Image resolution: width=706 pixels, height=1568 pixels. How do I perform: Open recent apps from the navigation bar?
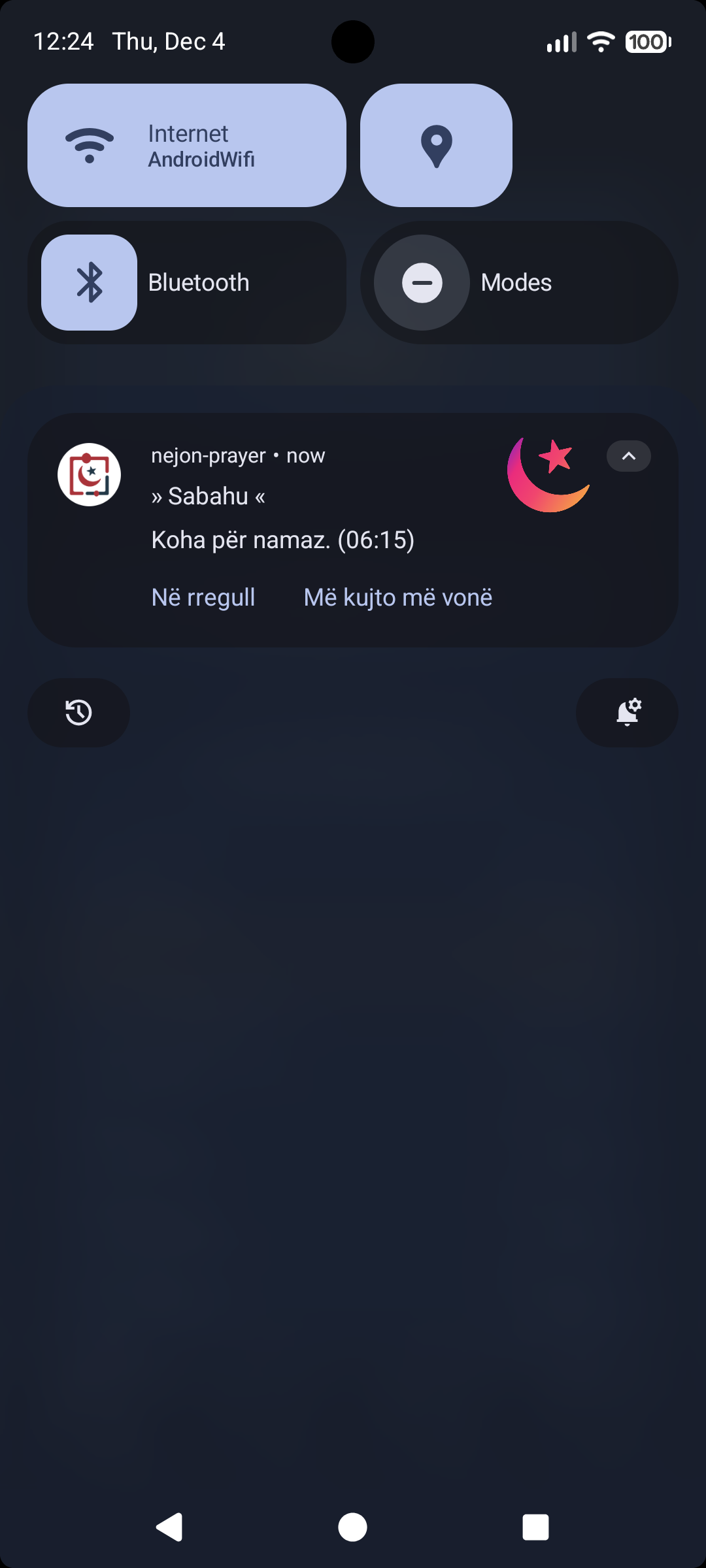pyautogui.click(x=535, y=1527)
